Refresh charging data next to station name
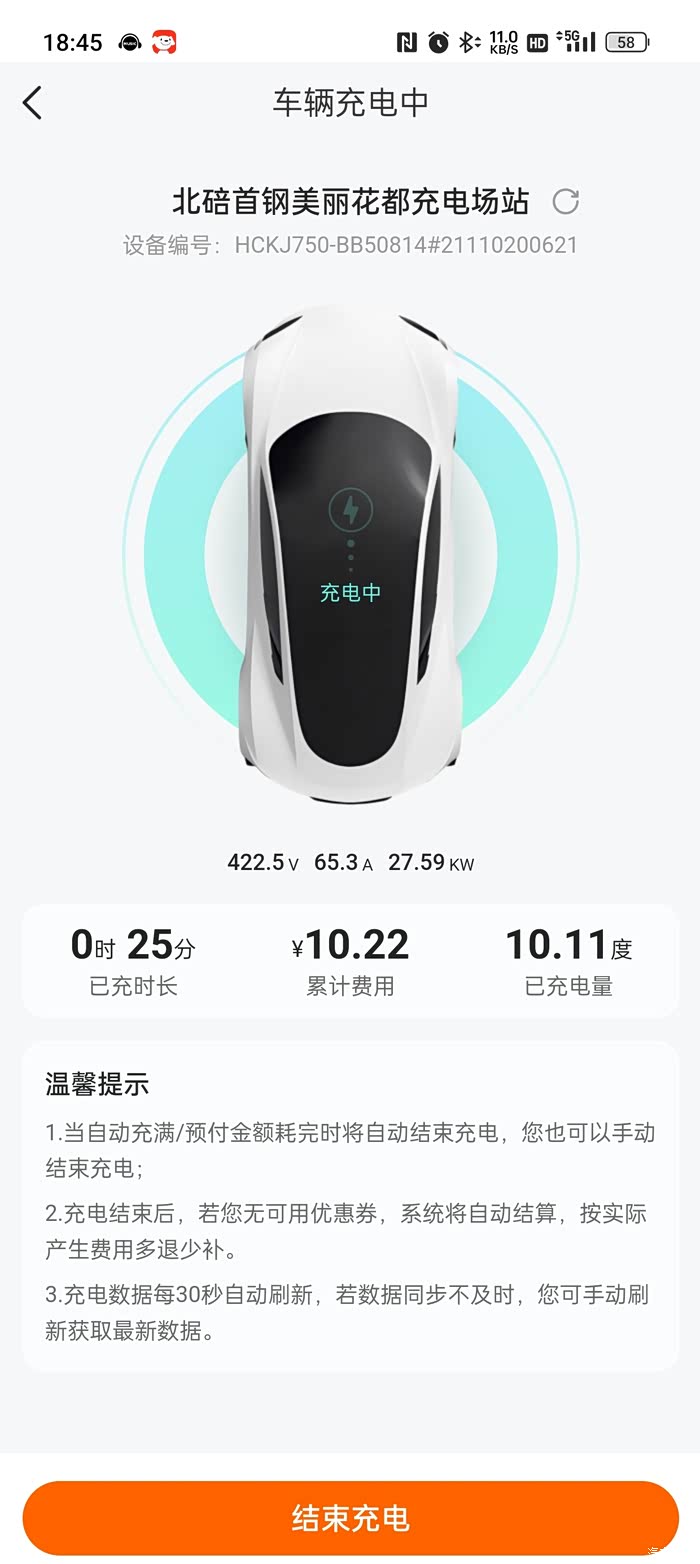The height and width of the screenshot is (1564, 700). (x=566, y=201)
